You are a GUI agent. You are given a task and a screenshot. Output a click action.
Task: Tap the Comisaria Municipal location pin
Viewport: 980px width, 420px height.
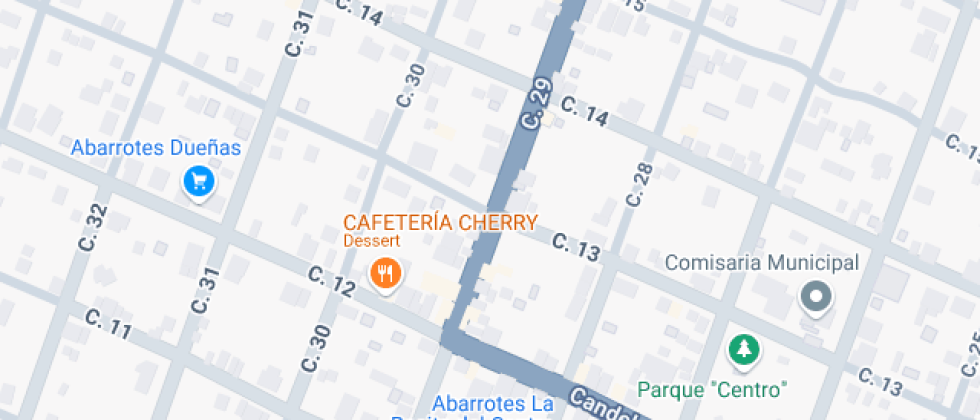pyautogui.click(x=816, y=296)
